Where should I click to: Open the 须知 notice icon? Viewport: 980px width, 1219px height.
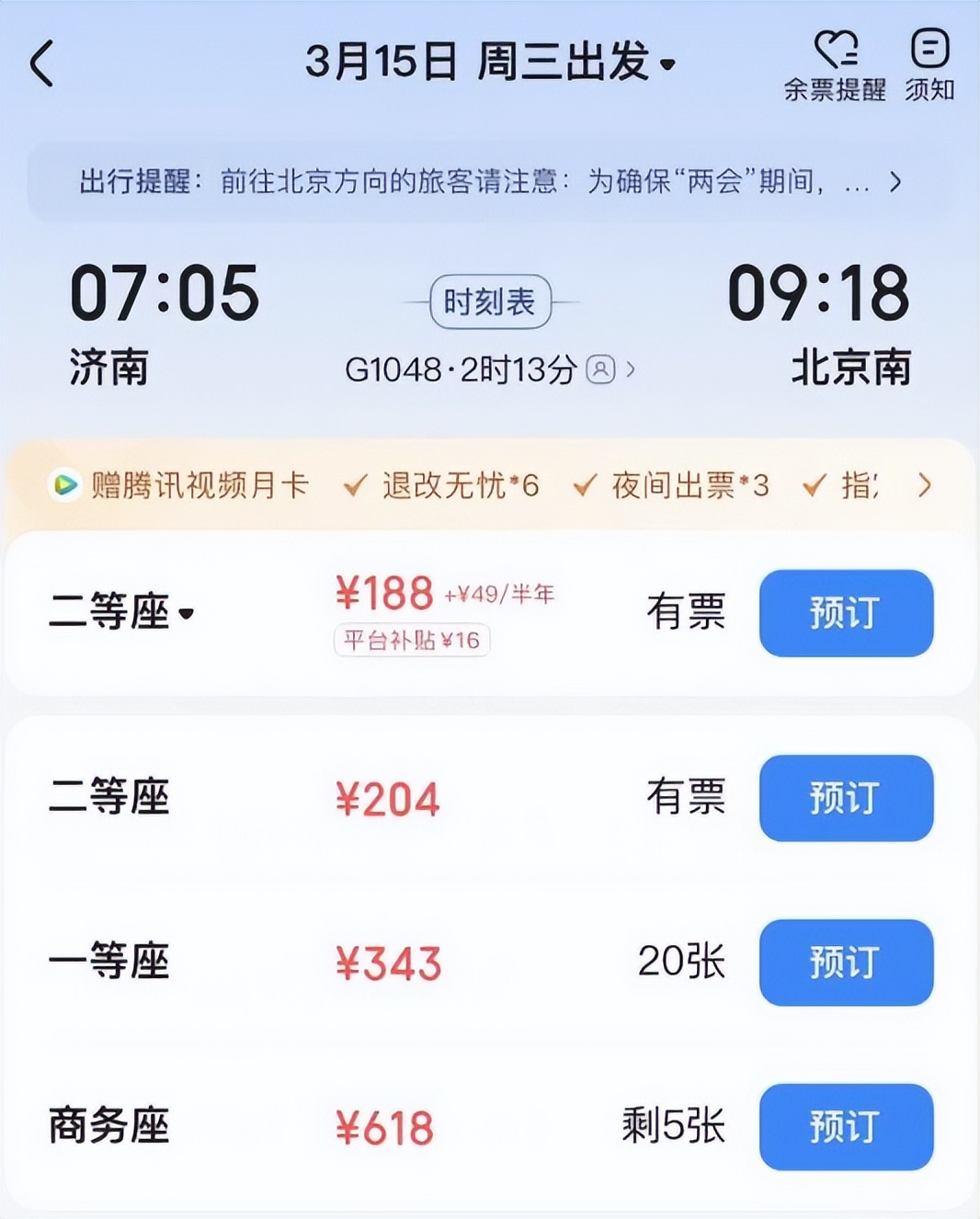(x=929, y=64)
